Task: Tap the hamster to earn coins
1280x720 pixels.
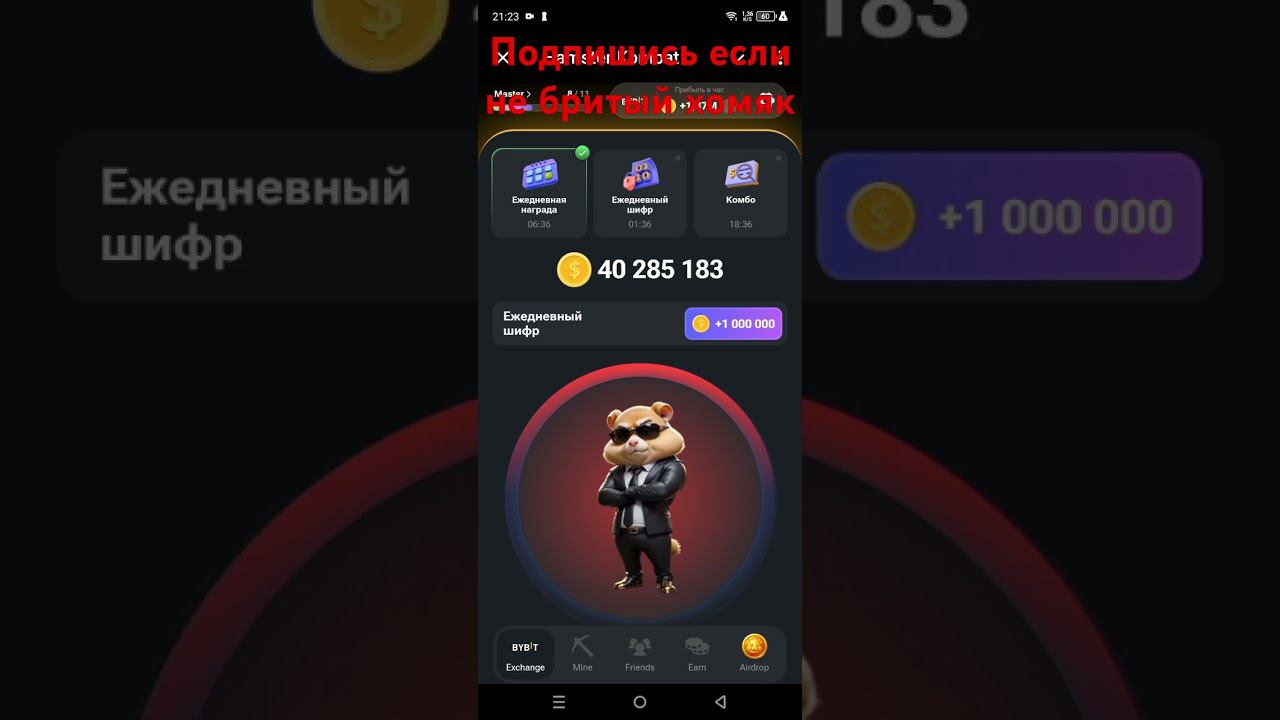Action: pyautogui.click(x=640, y=497)
